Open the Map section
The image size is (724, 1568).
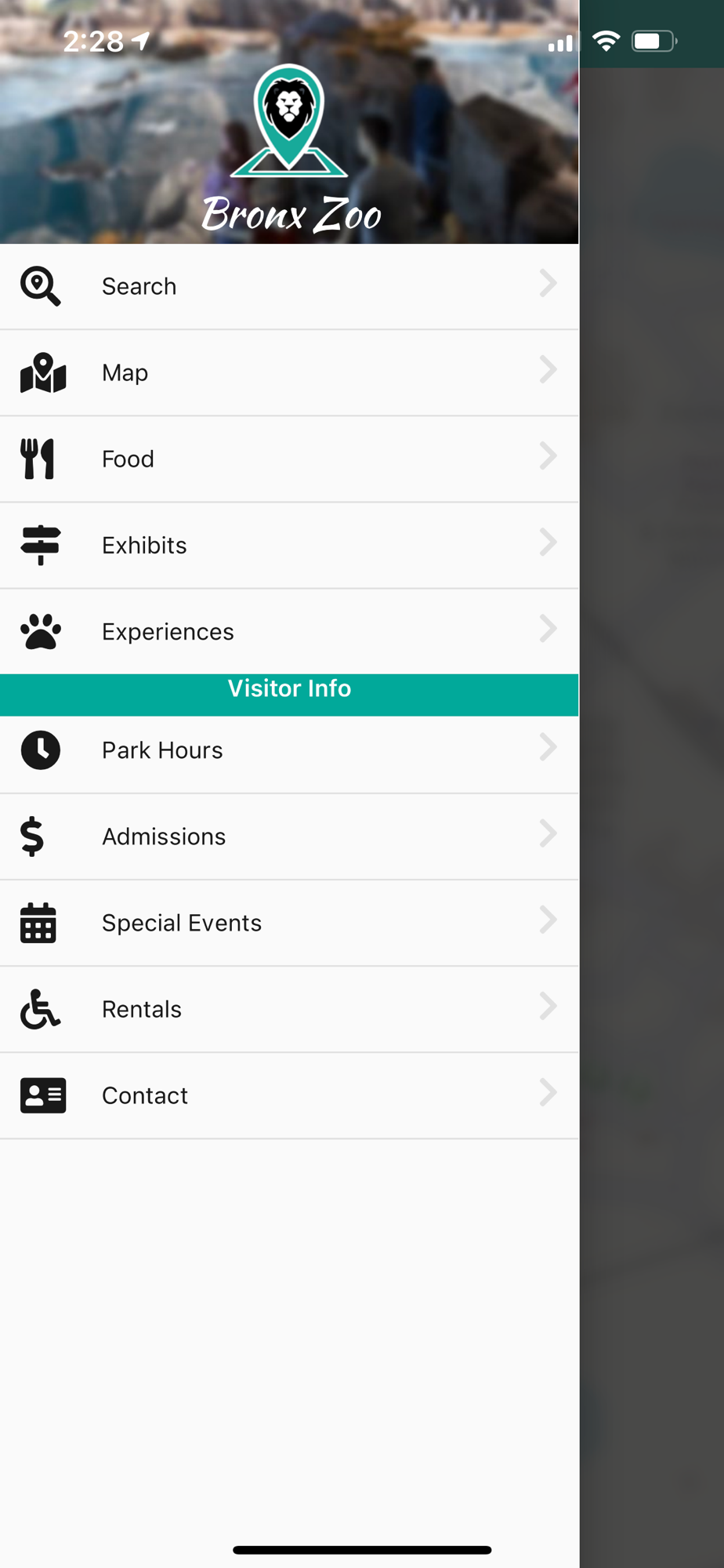[289, 372]
